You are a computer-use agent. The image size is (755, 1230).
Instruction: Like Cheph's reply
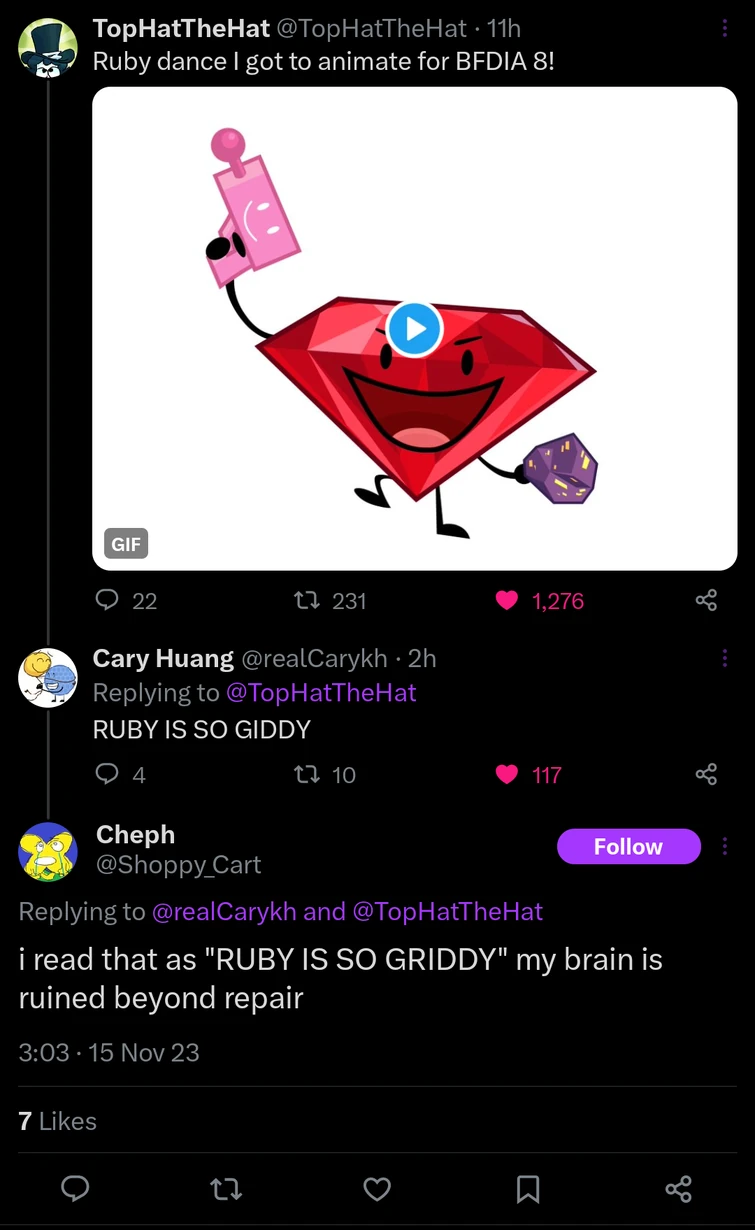tap(377, 1189)
